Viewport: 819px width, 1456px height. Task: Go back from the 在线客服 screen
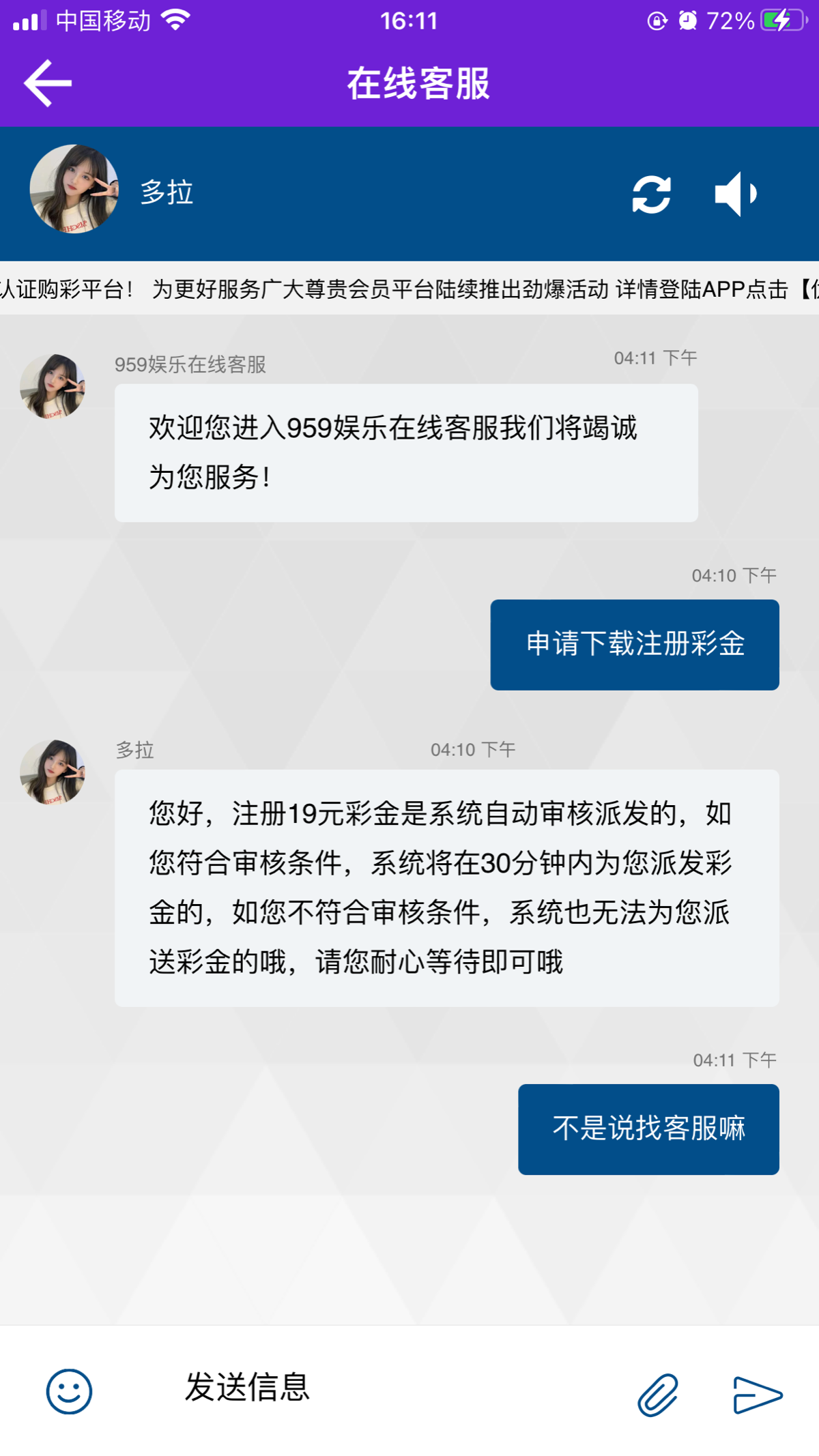click(x=48, y=83)
